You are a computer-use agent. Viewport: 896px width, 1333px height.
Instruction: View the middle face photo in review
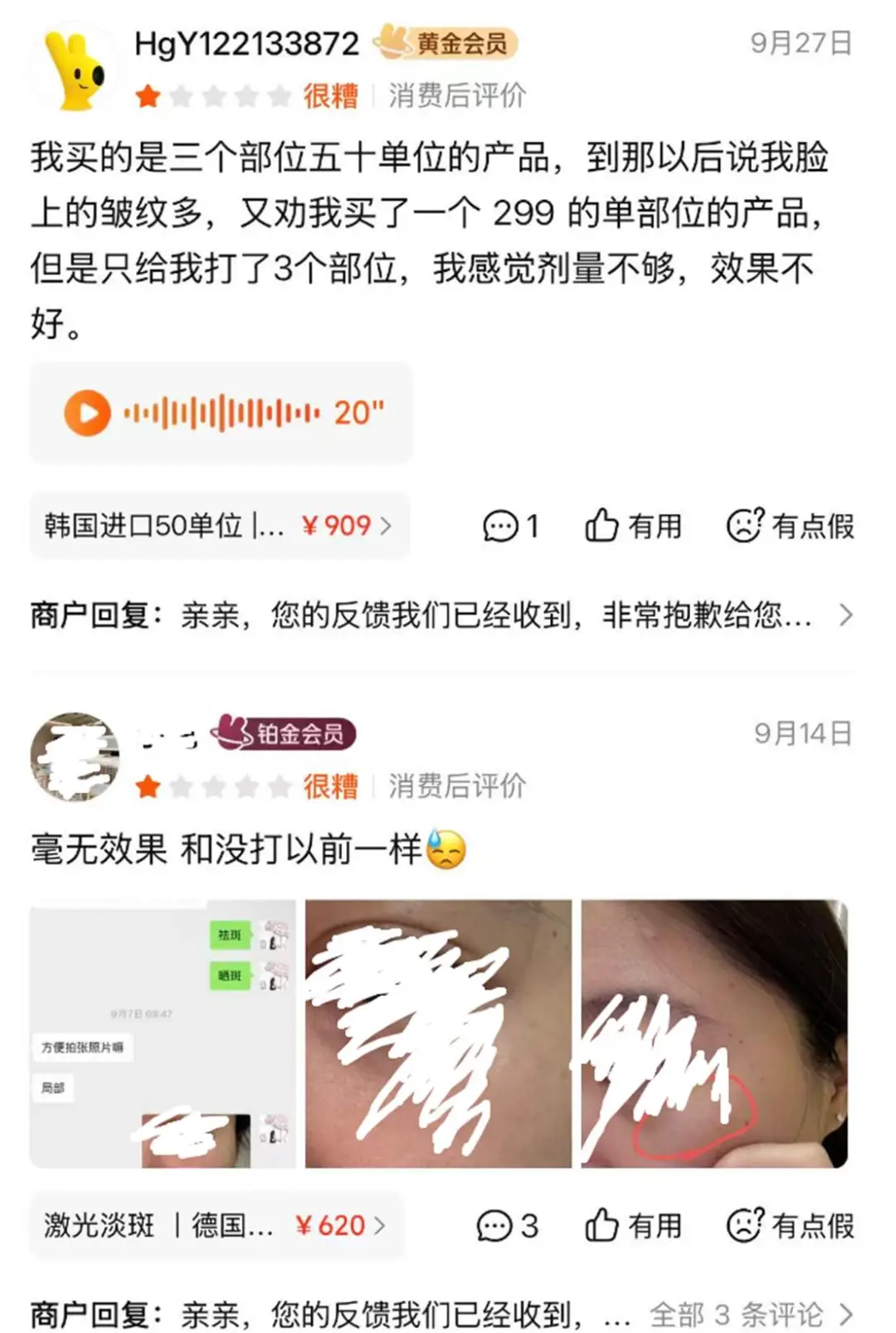pyautogui.click(x=438, y=1034)
